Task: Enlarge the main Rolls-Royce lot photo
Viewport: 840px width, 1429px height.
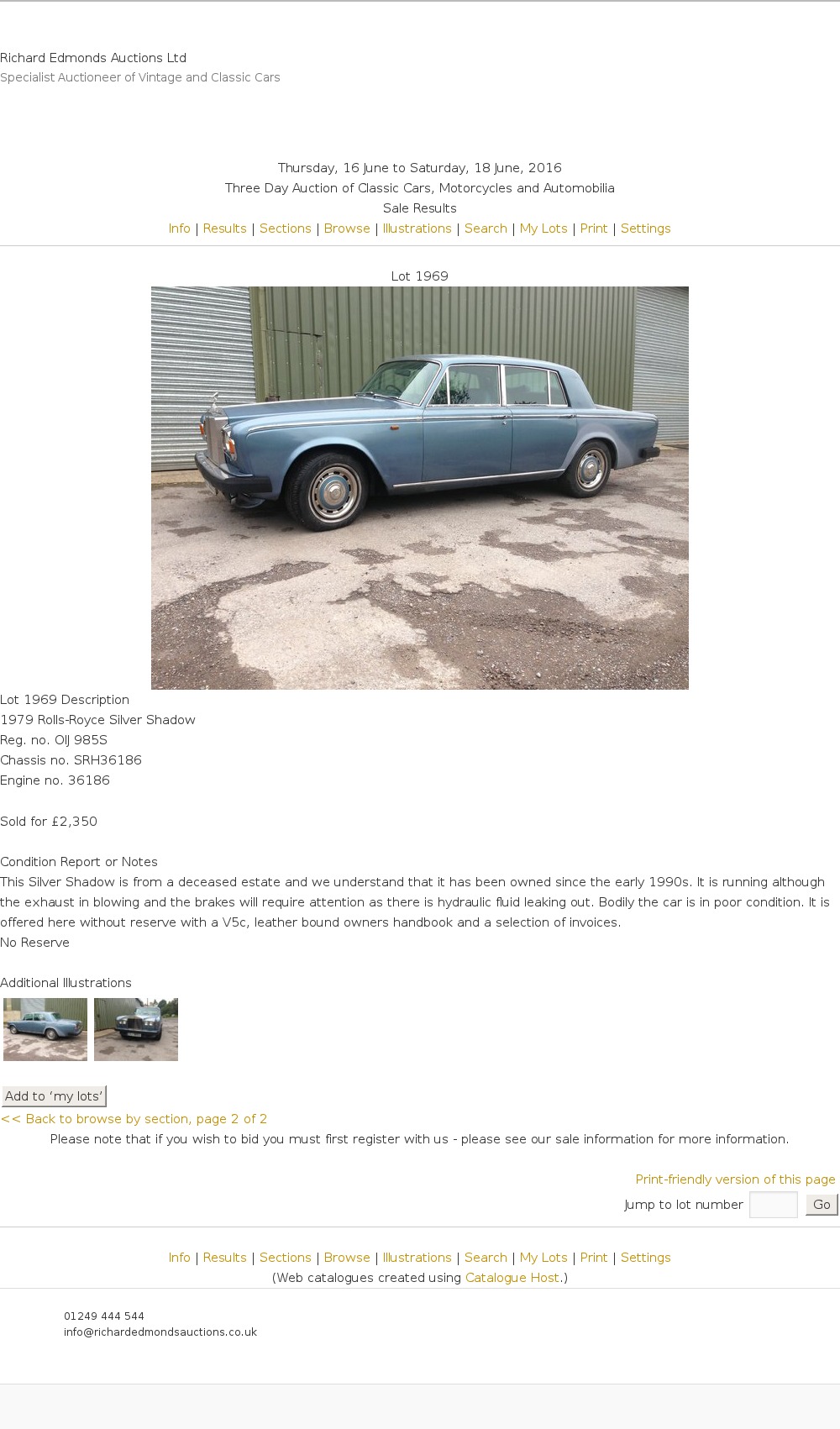Action: click(x=419, y=487)
